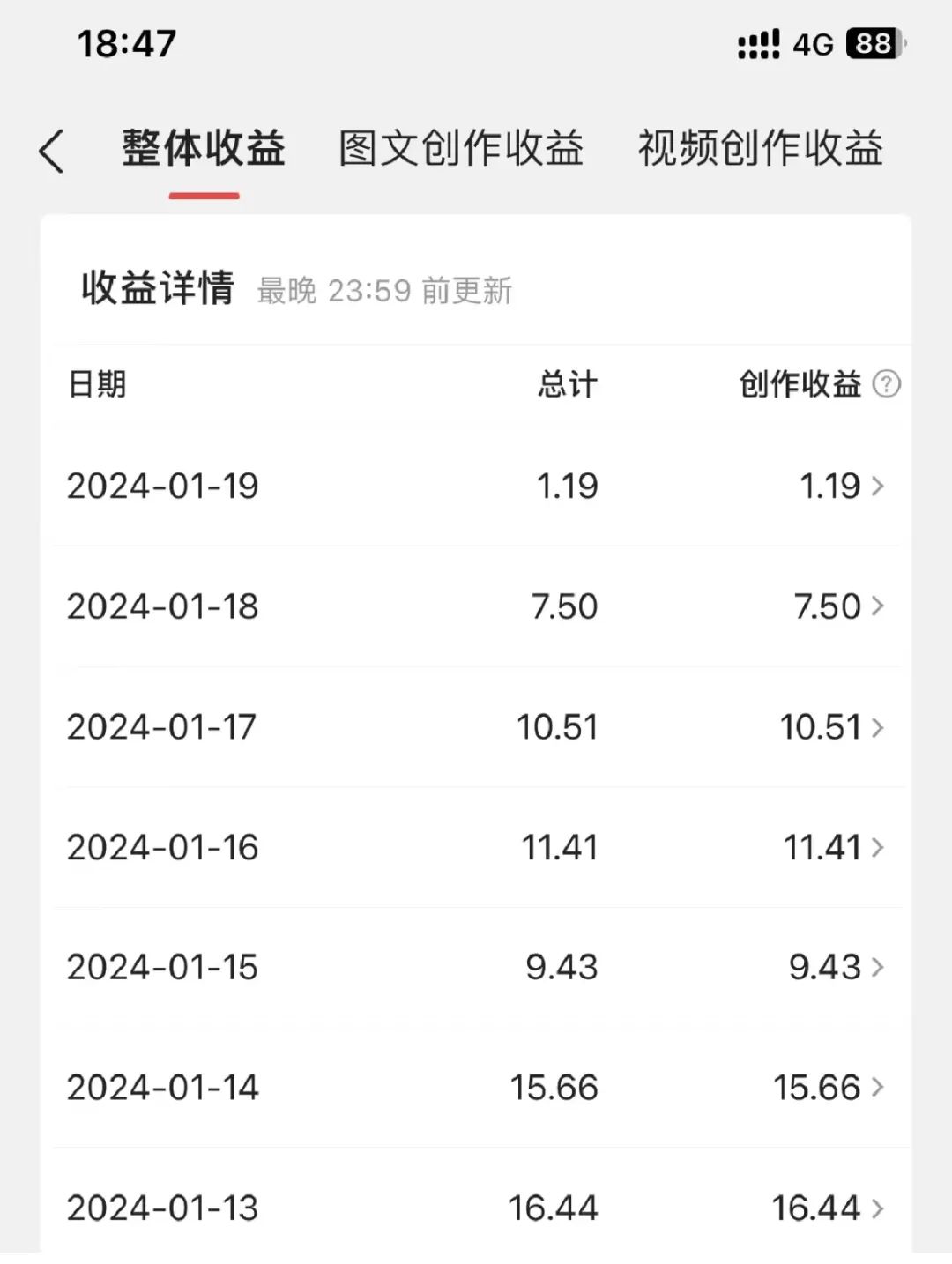The image size is (952, 1264).
Task: Open details chevron for 2024-01-19
Action: pyautogui.click(x=877, y=486)
